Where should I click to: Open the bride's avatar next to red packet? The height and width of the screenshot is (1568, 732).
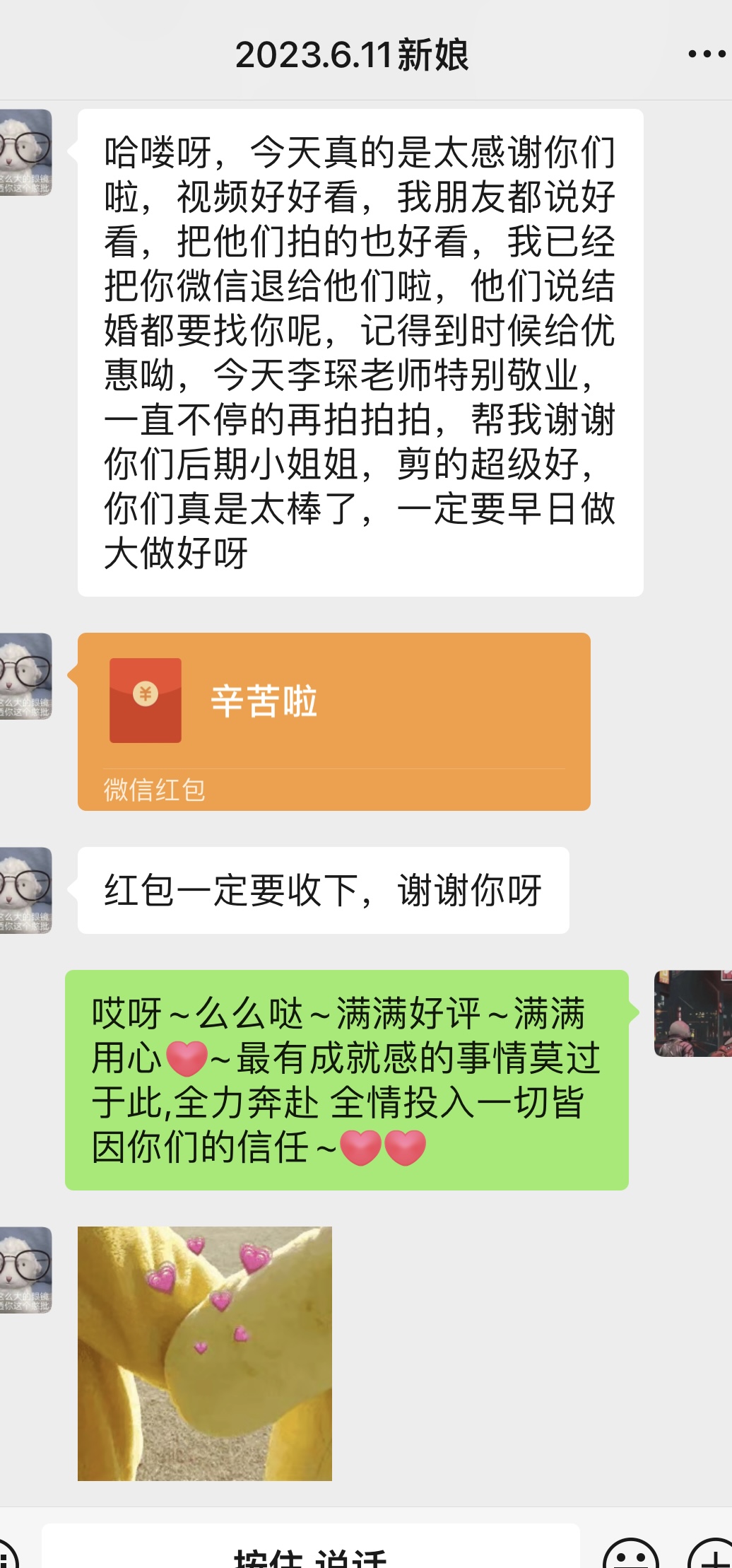25,676
